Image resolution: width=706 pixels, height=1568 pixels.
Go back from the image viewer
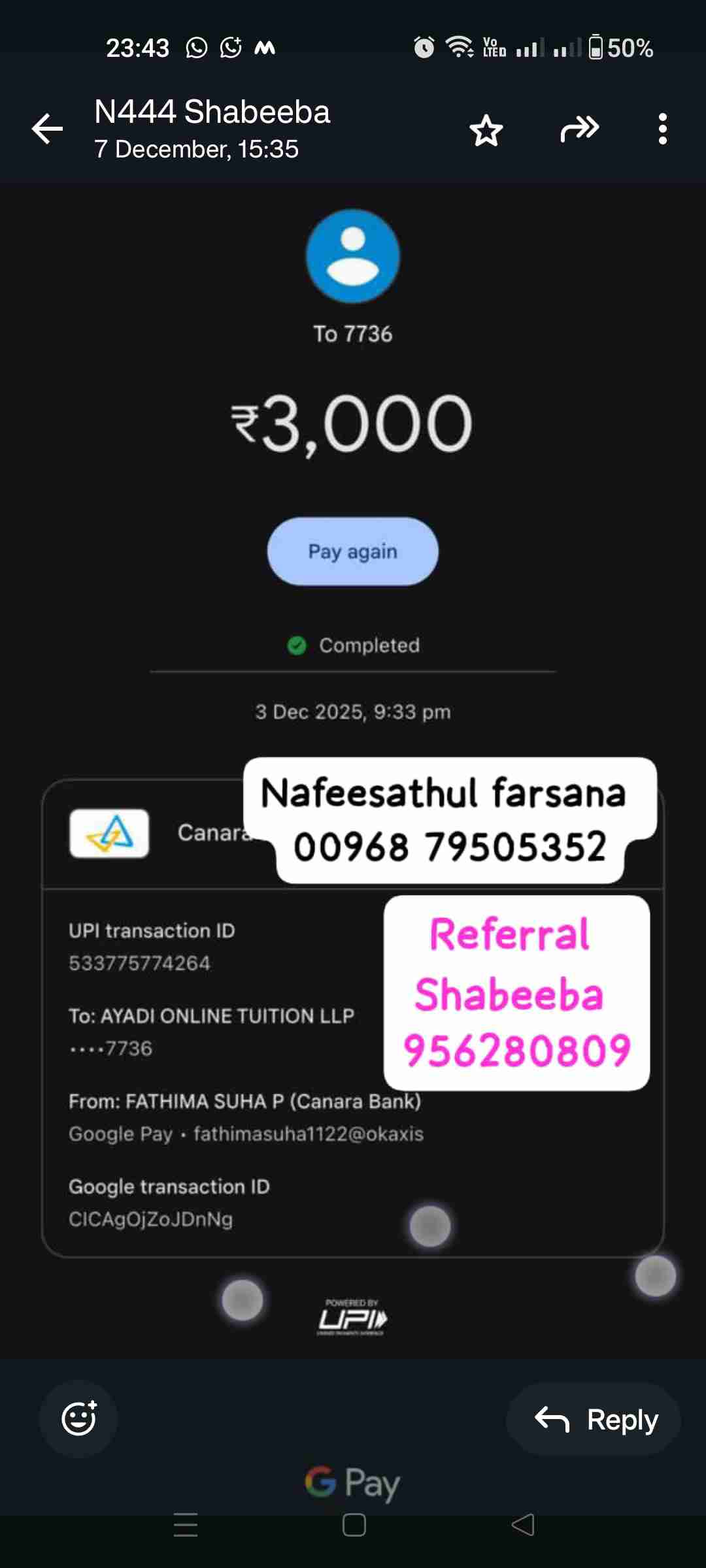(x=48, y=129)
